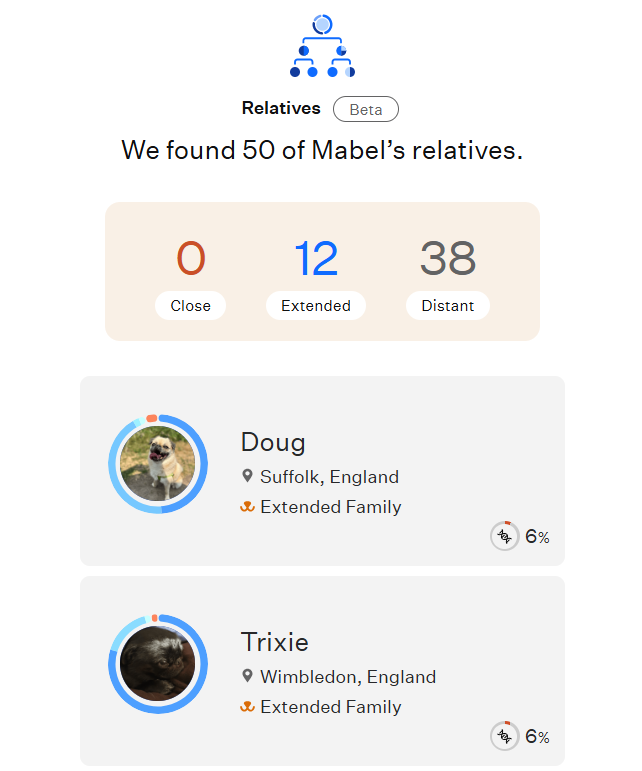Open Doug's relative card
This screenshot has height=771, width=642.
322,470
